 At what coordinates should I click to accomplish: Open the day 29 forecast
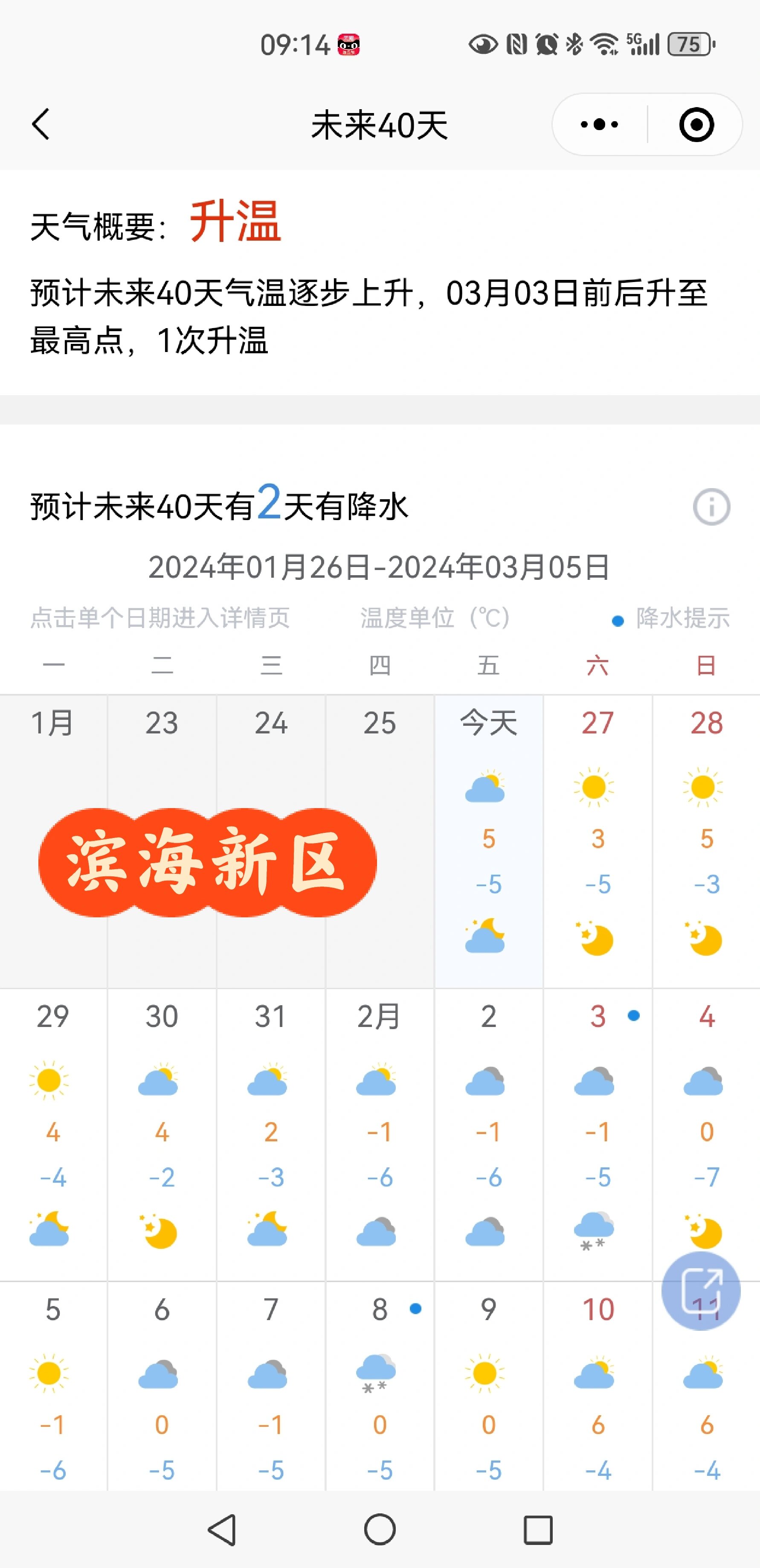click(53, 1132)
